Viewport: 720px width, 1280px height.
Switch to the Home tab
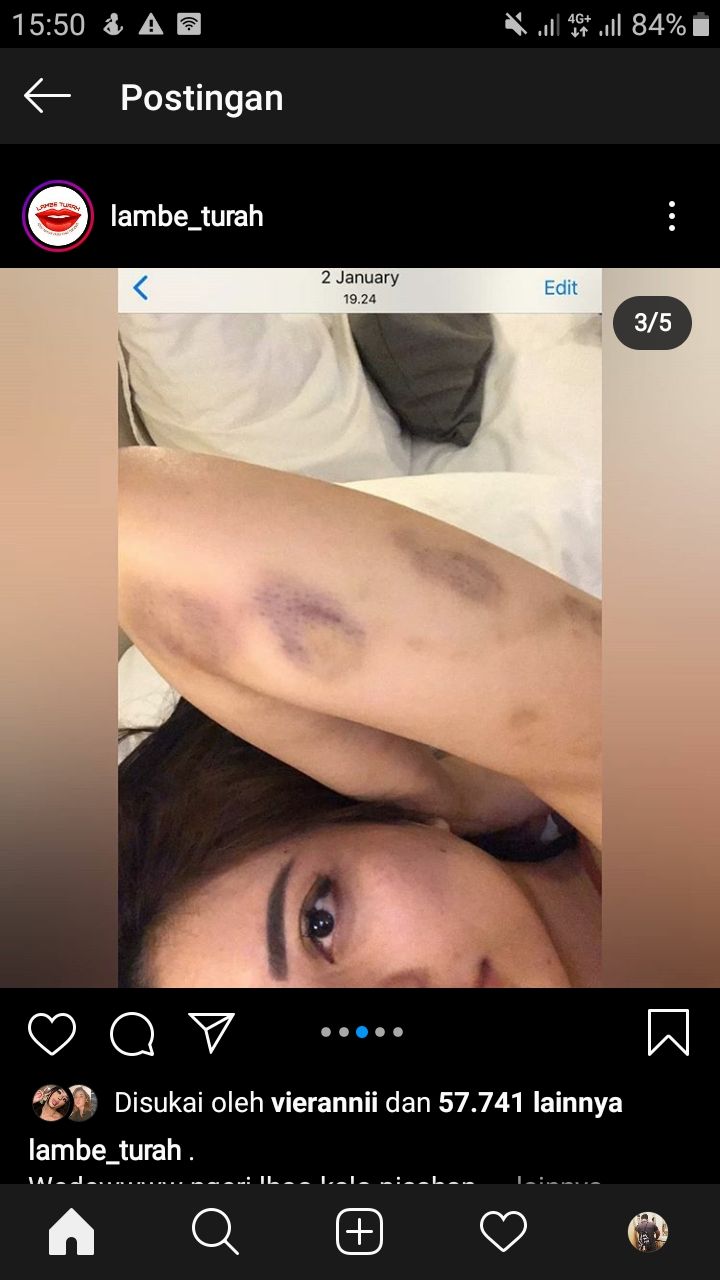coord(72,1232)
